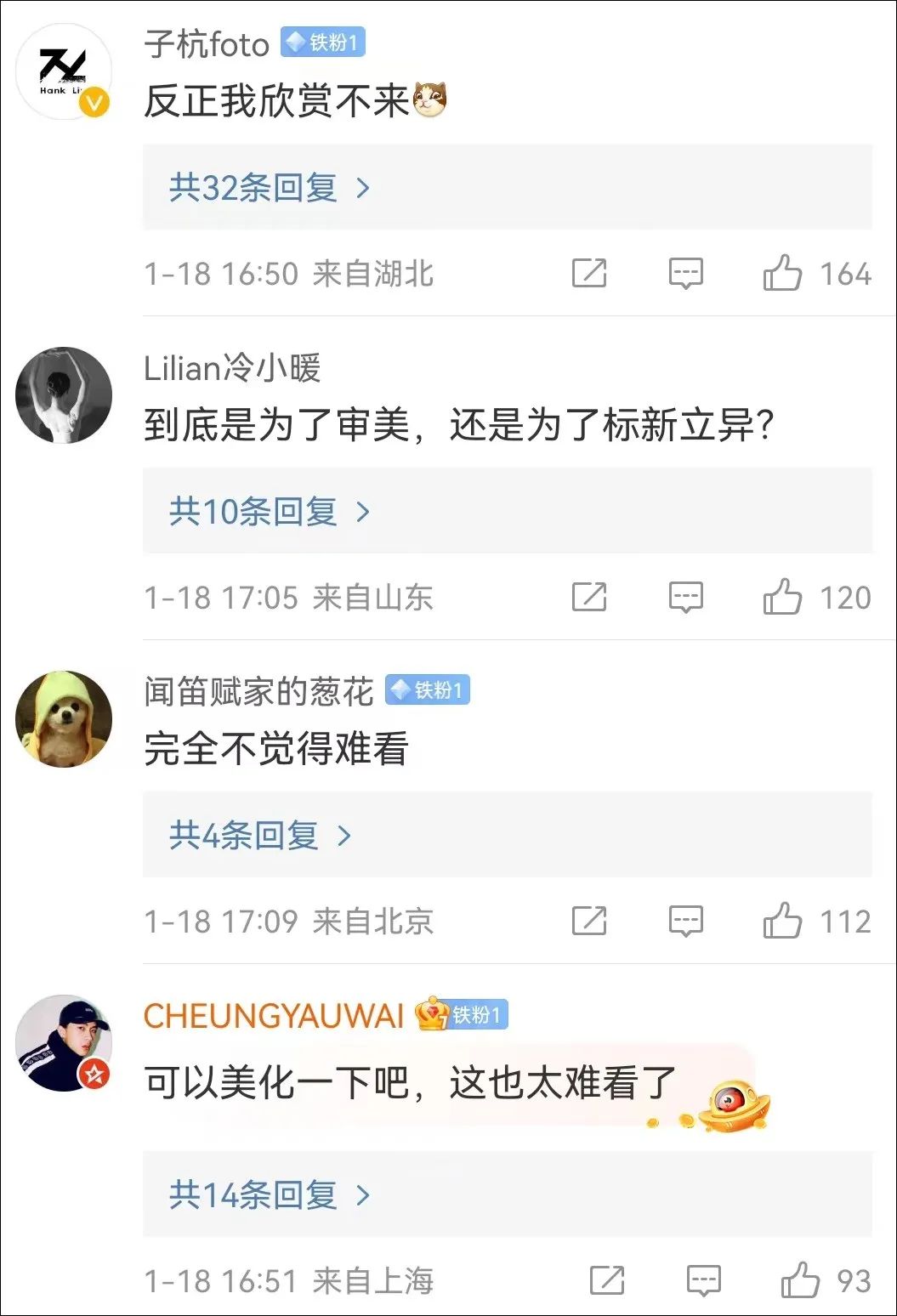Reply to 闻笛赋家的葱花's comment
897x1316 pixels.
[685, 921]
